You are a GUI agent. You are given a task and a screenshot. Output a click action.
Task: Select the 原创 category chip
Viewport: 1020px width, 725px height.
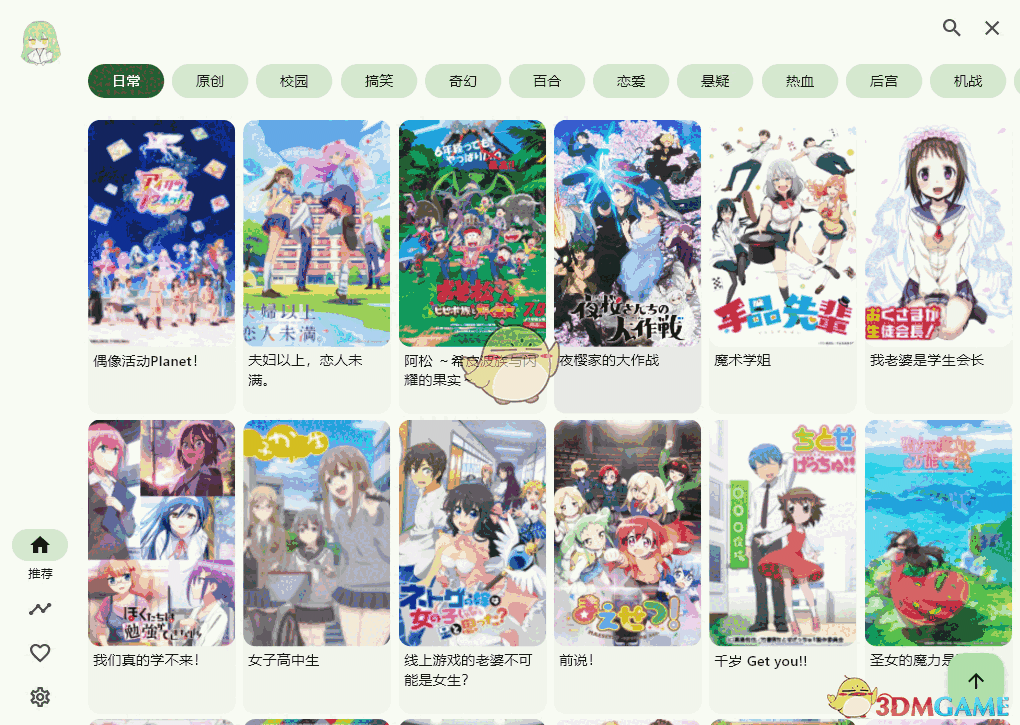coord(210,81)
